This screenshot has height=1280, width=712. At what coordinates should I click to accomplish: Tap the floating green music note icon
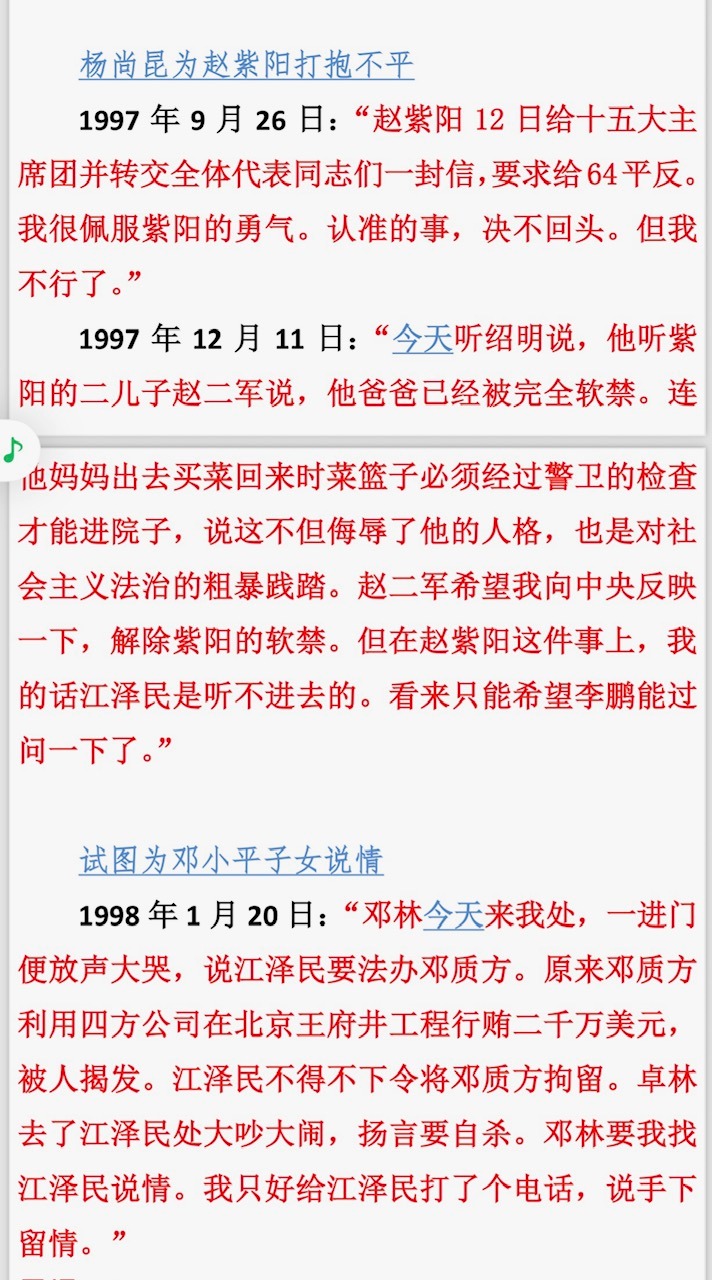[x=13, y=450]
